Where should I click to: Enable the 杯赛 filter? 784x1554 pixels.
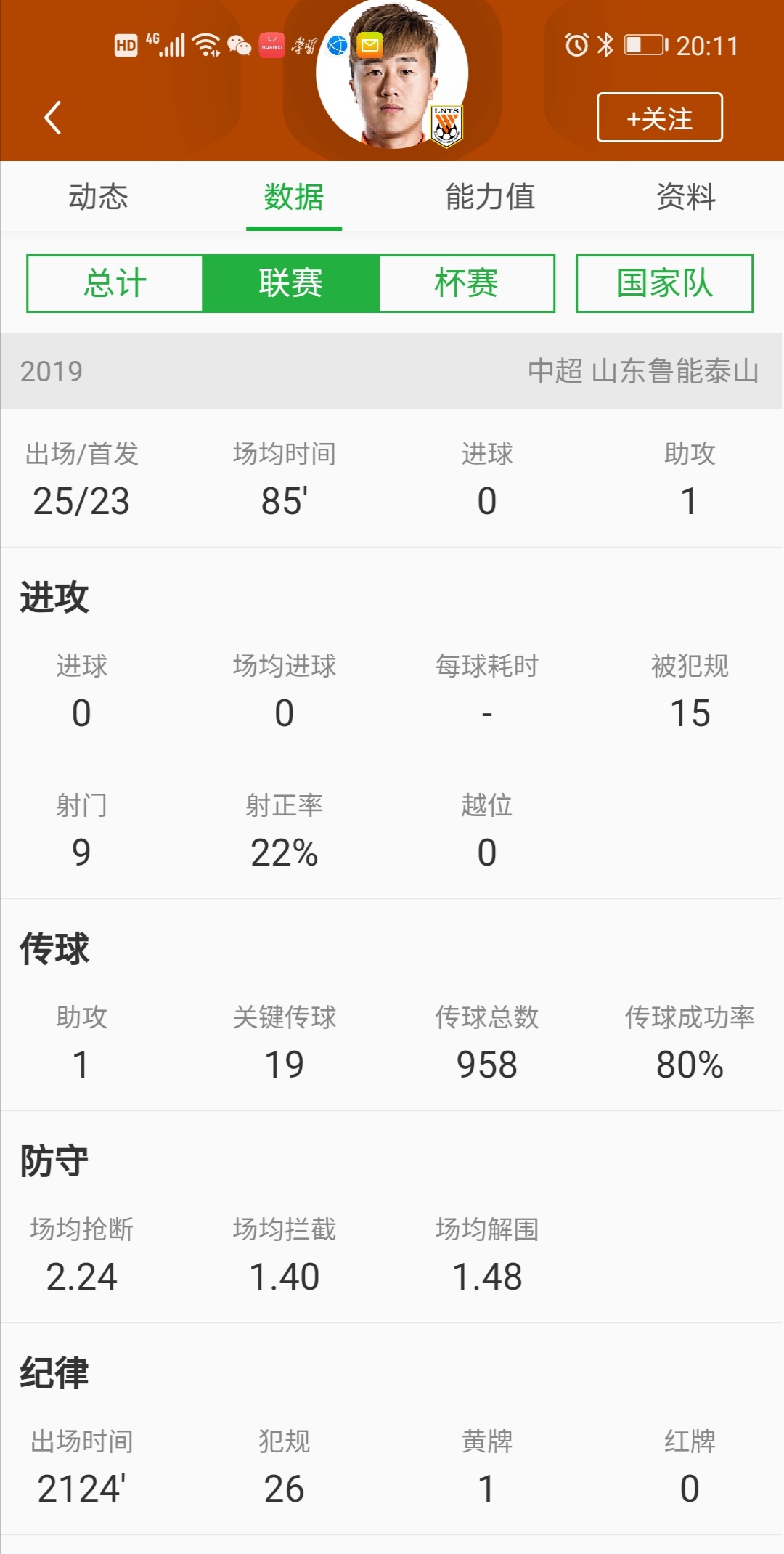pyautogui.click(x=468, y=283)
